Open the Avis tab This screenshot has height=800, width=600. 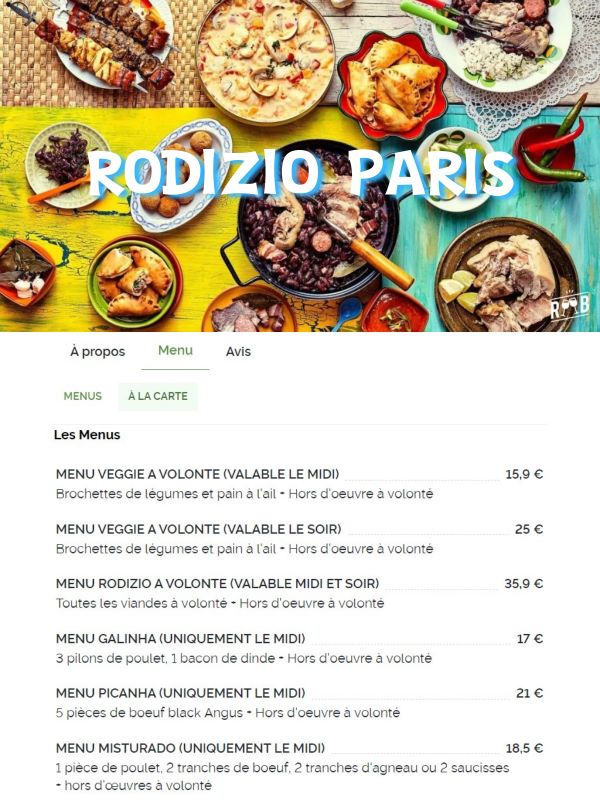(238, 351)
